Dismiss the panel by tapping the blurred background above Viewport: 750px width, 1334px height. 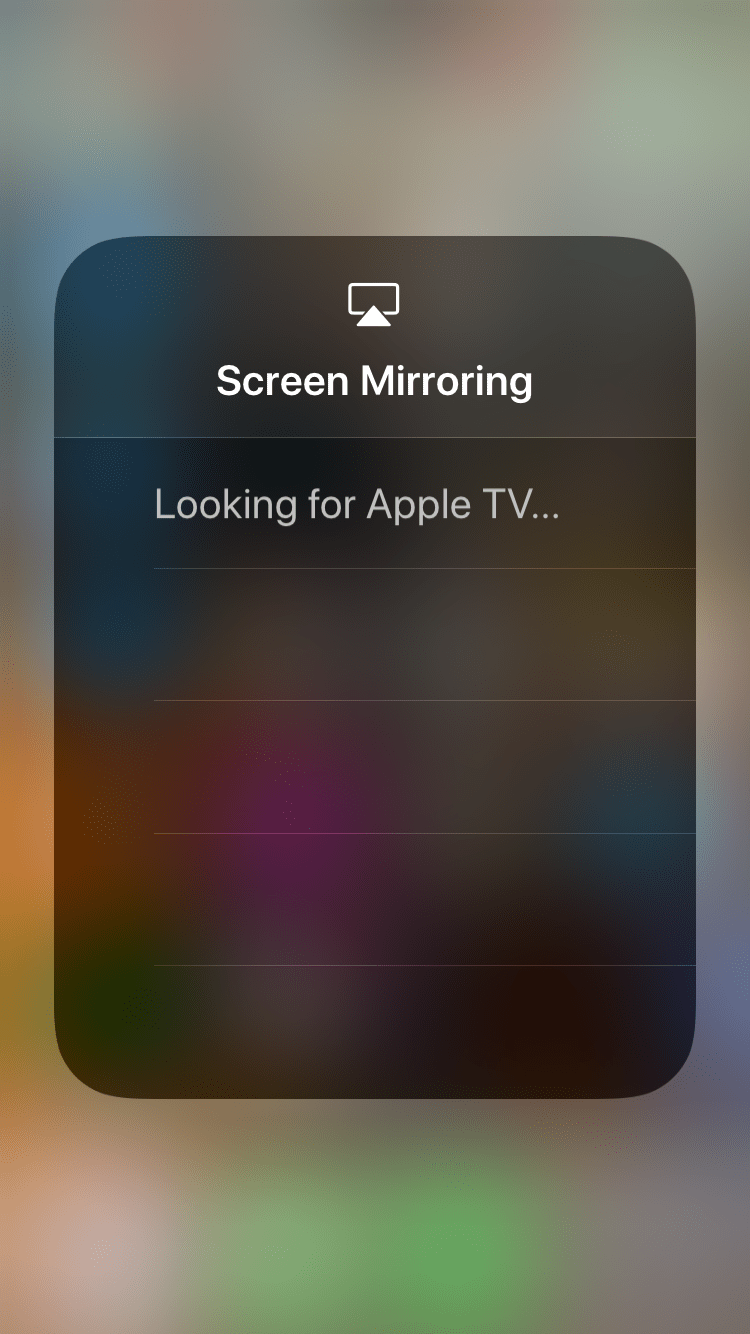pyautogui.click(x=375, y=120)
